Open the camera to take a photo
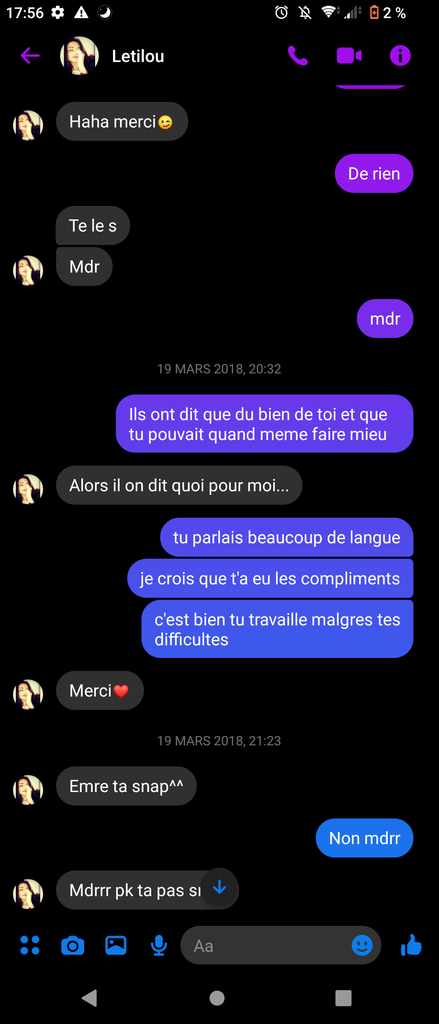 coord(73,945)
